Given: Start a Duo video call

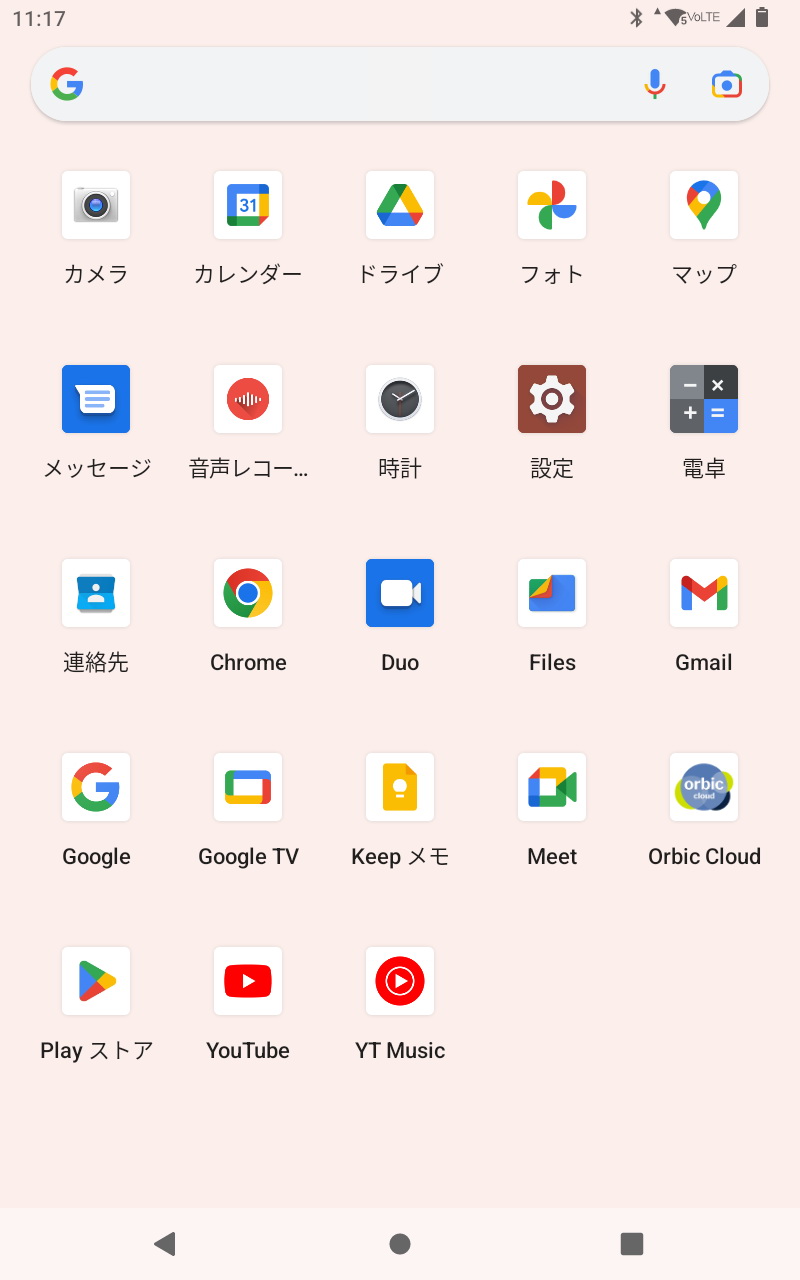Looking at the screenshot, I should [400, 593].
